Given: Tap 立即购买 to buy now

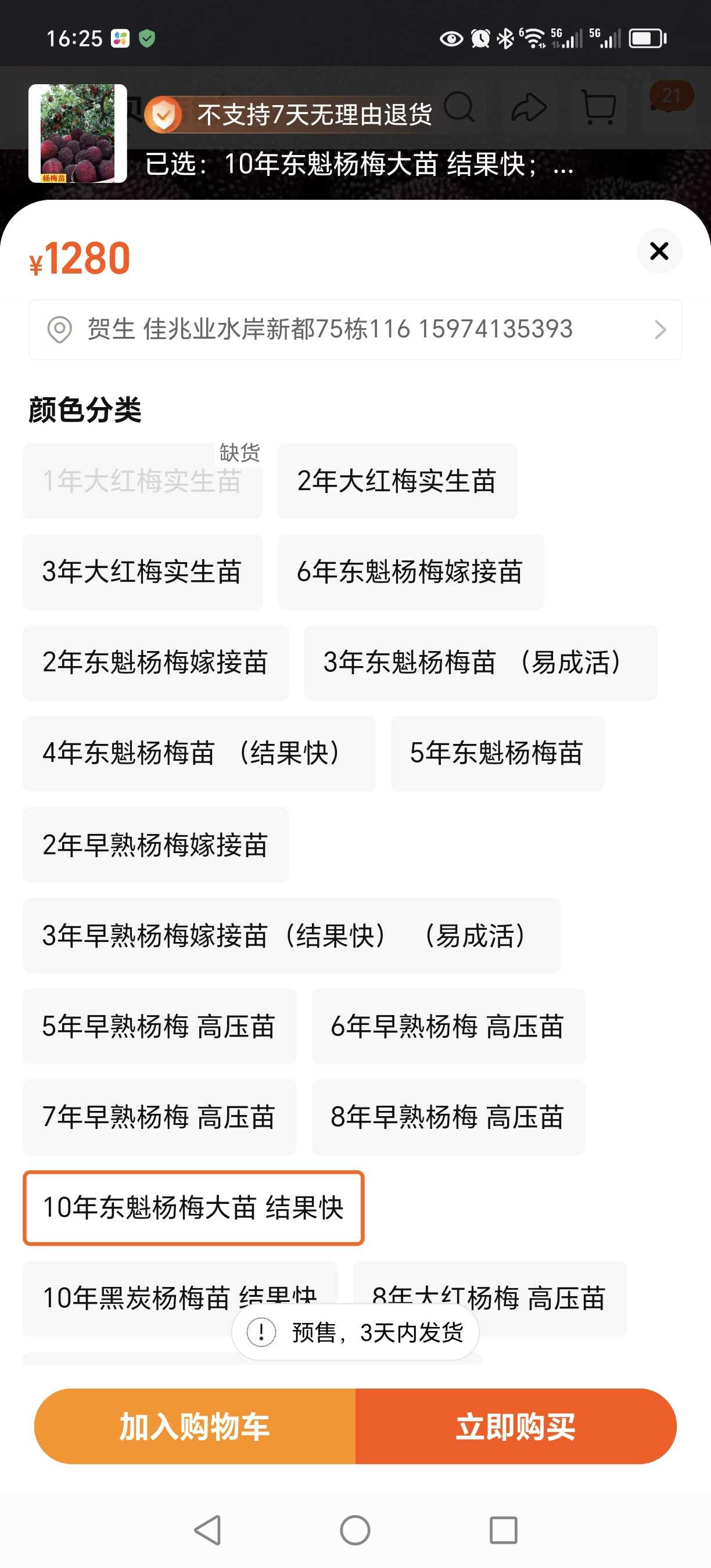Looking at the screenshot, I should [x=516, y=1426].
